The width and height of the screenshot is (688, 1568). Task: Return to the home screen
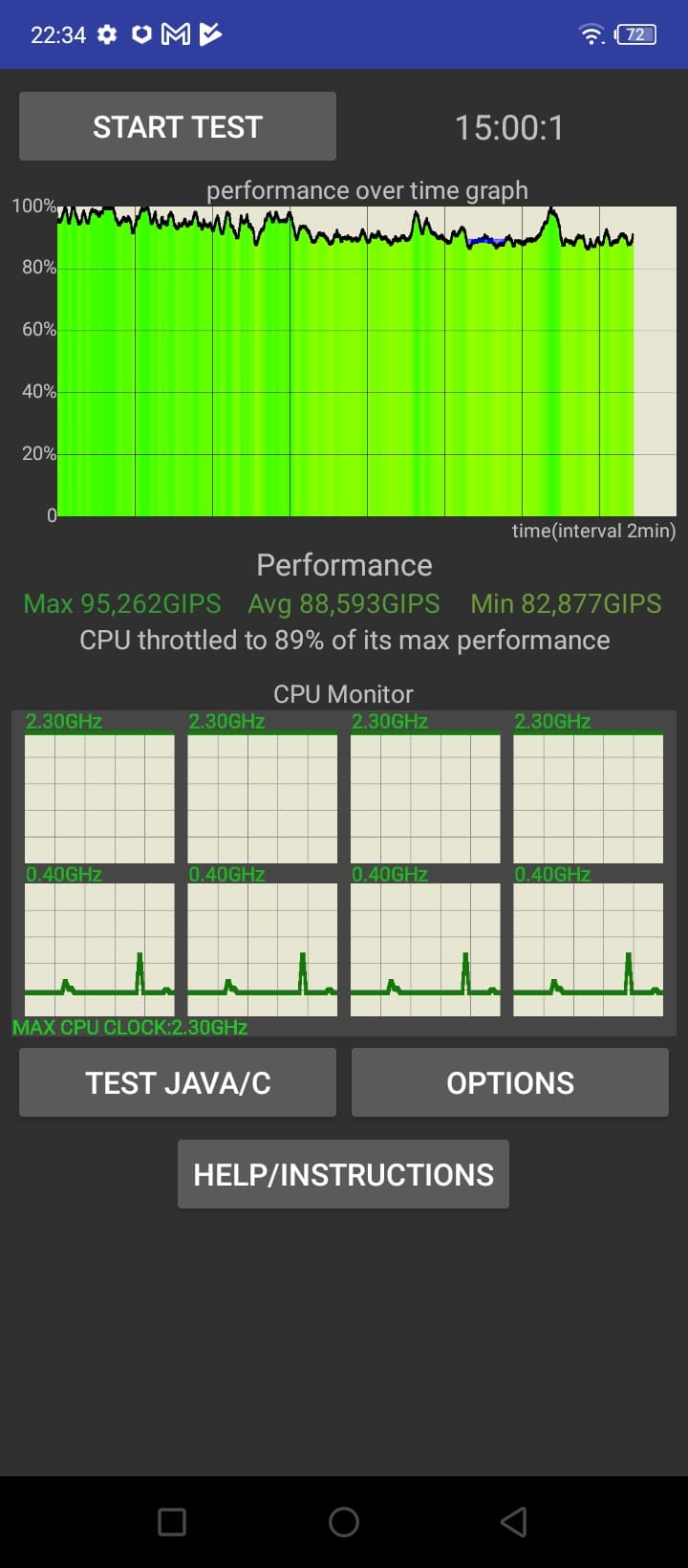pyautogui.click(x=344, y=1521)
